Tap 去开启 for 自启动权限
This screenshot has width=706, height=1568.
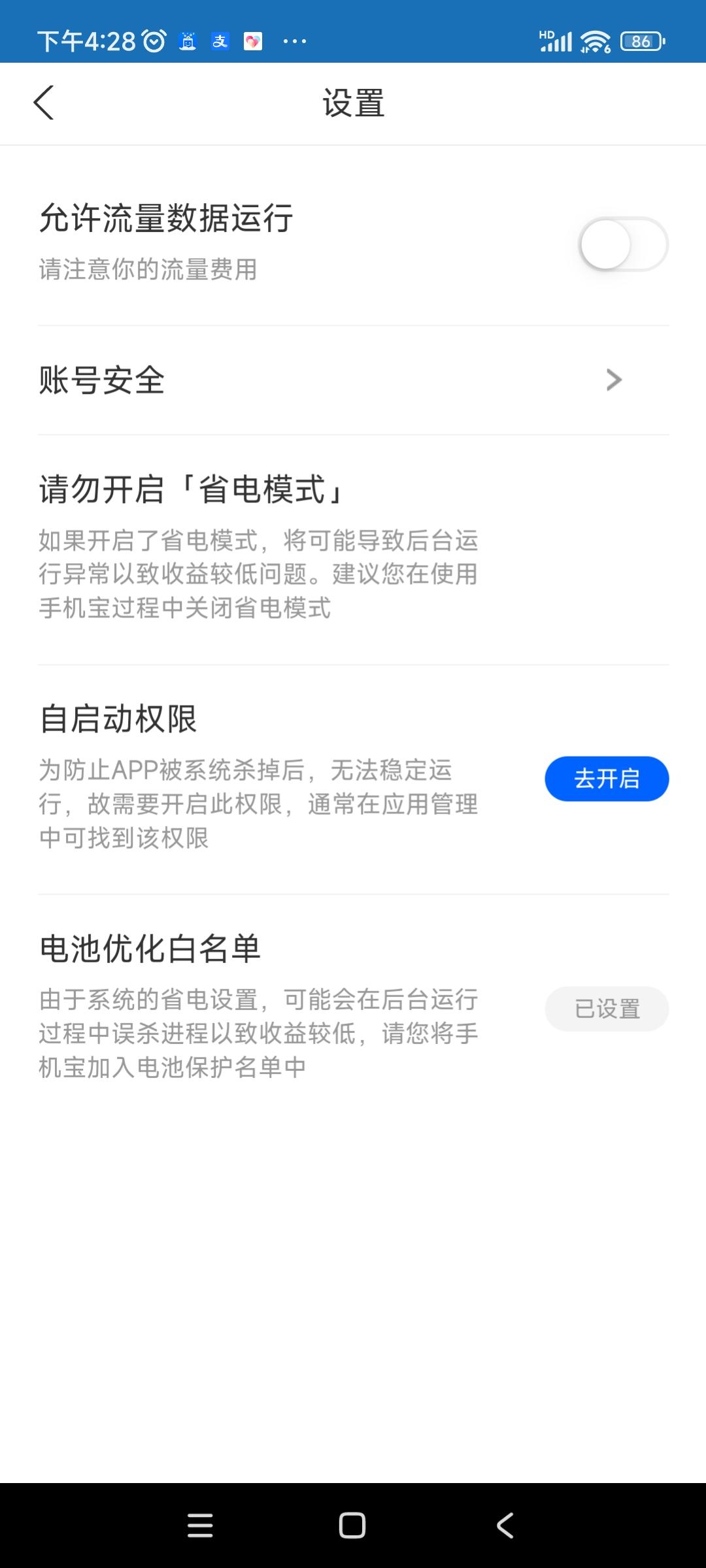point(607,779)
